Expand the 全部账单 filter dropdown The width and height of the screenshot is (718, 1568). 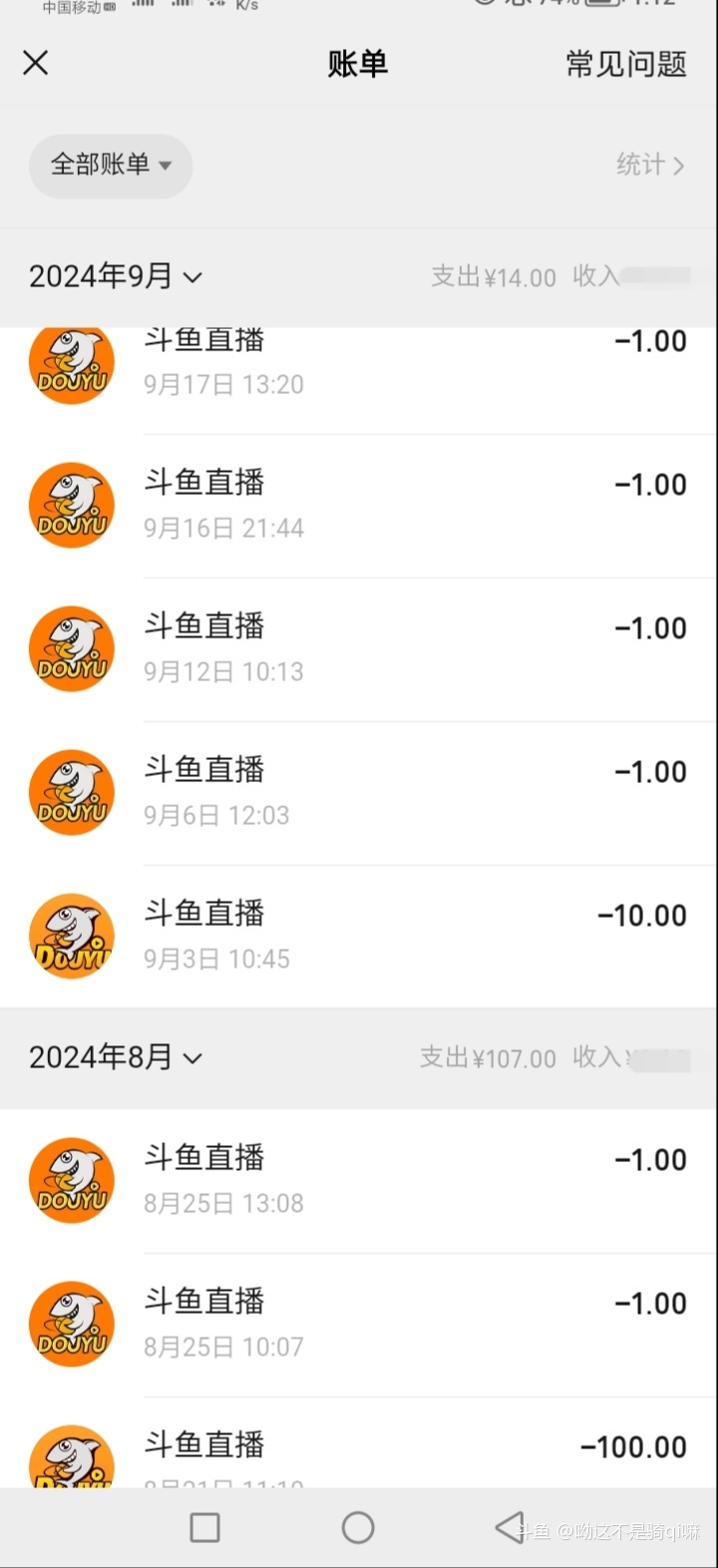tap(111, 165)
